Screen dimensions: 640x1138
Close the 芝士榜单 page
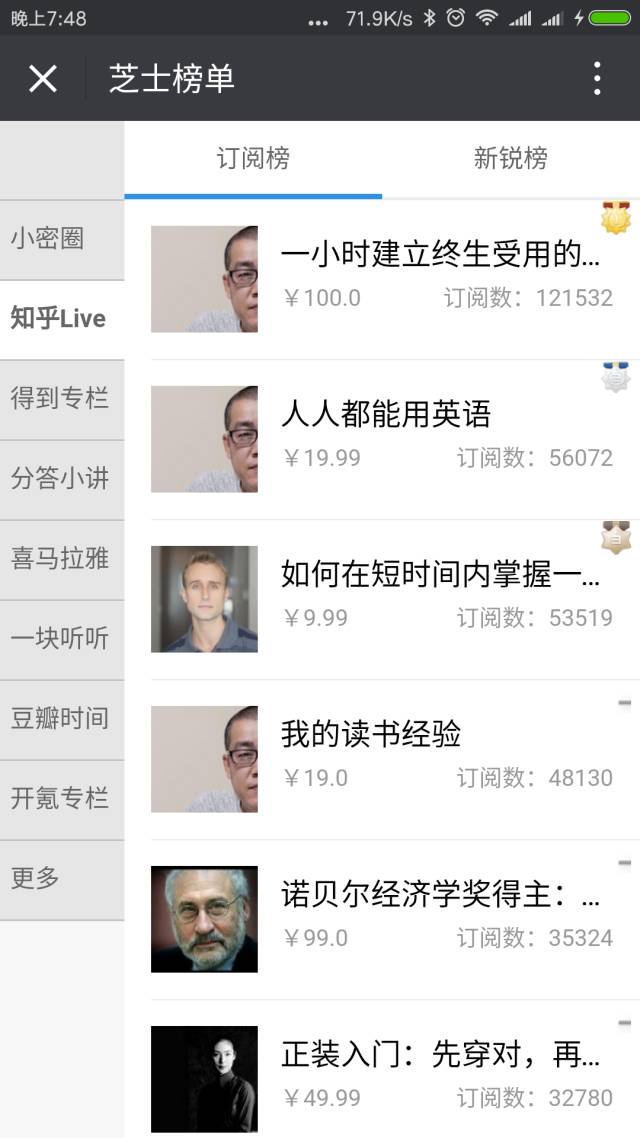click(43, 78)
